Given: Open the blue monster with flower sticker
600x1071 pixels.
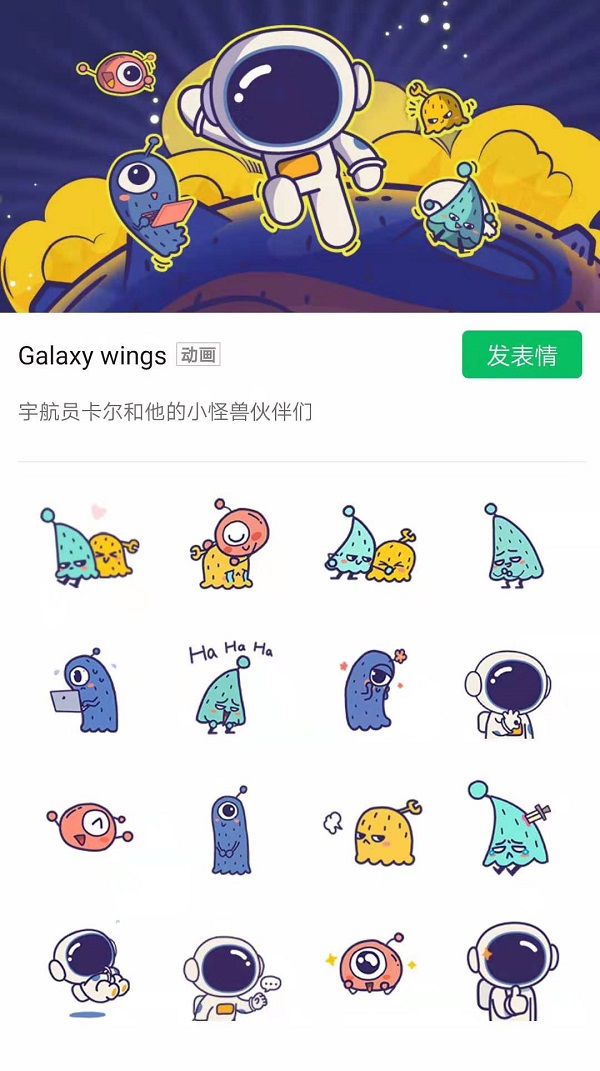Looking at the screenshot, I should [371, 690].
